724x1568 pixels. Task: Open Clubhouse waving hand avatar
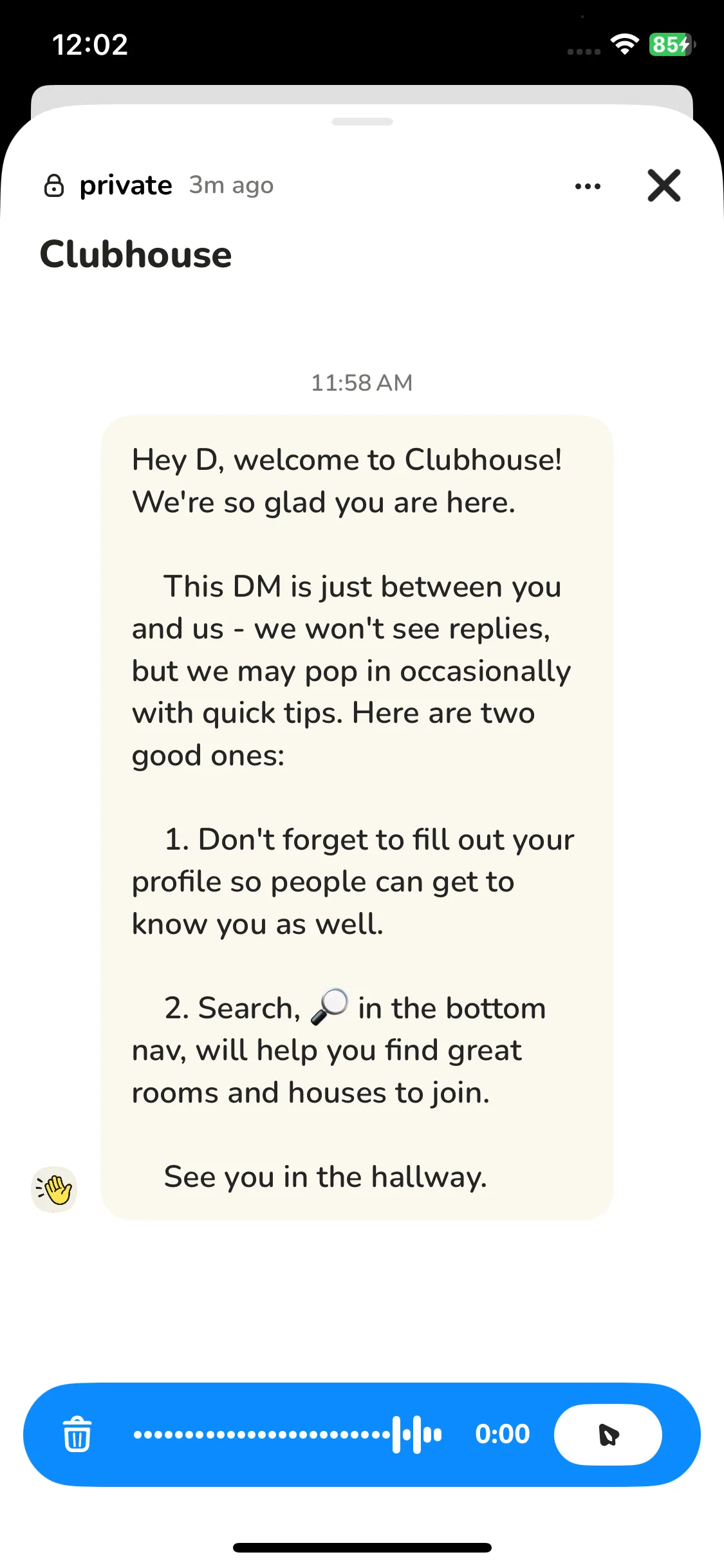(x=55, y=1189)
